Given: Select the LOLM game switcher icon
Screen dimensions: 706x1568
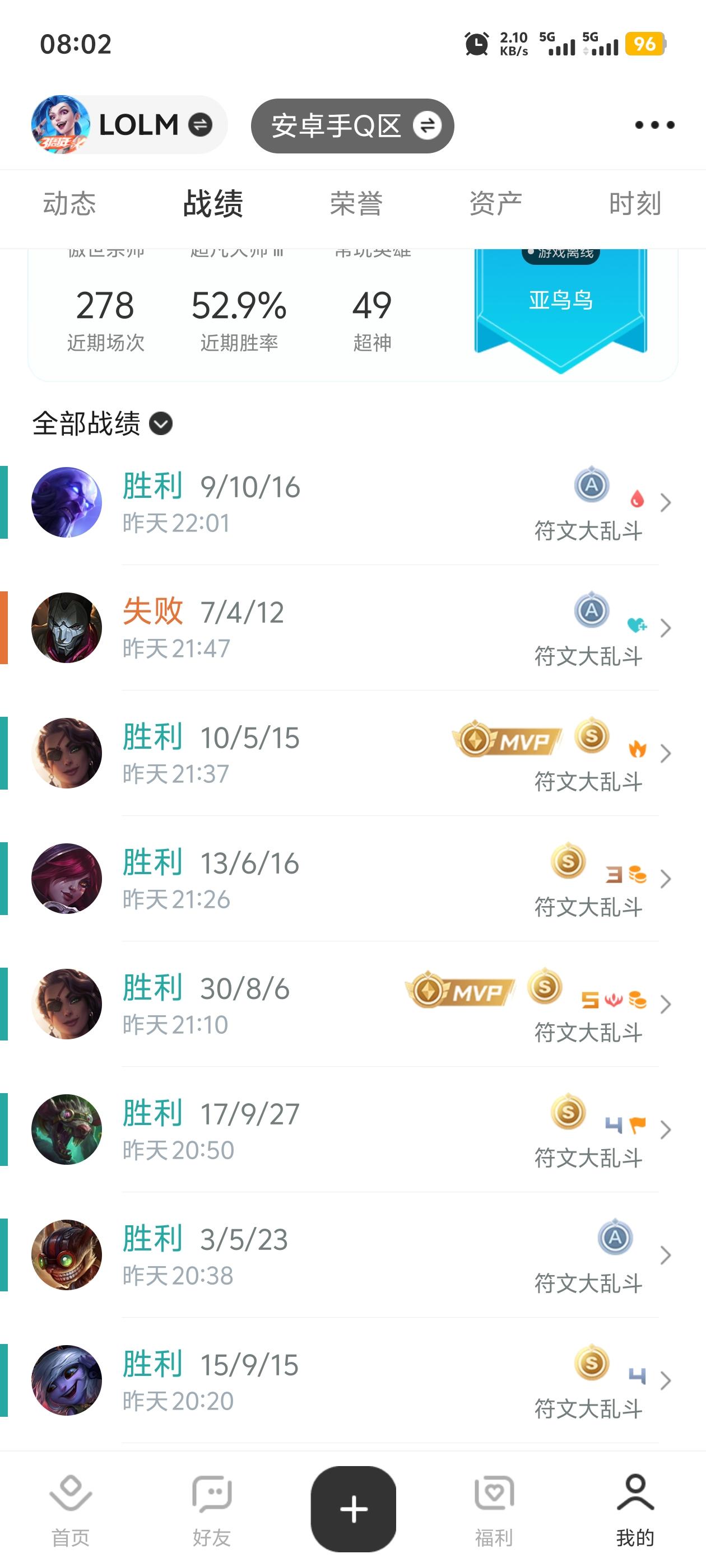Looking at the screenshot, I should (200, 125).
